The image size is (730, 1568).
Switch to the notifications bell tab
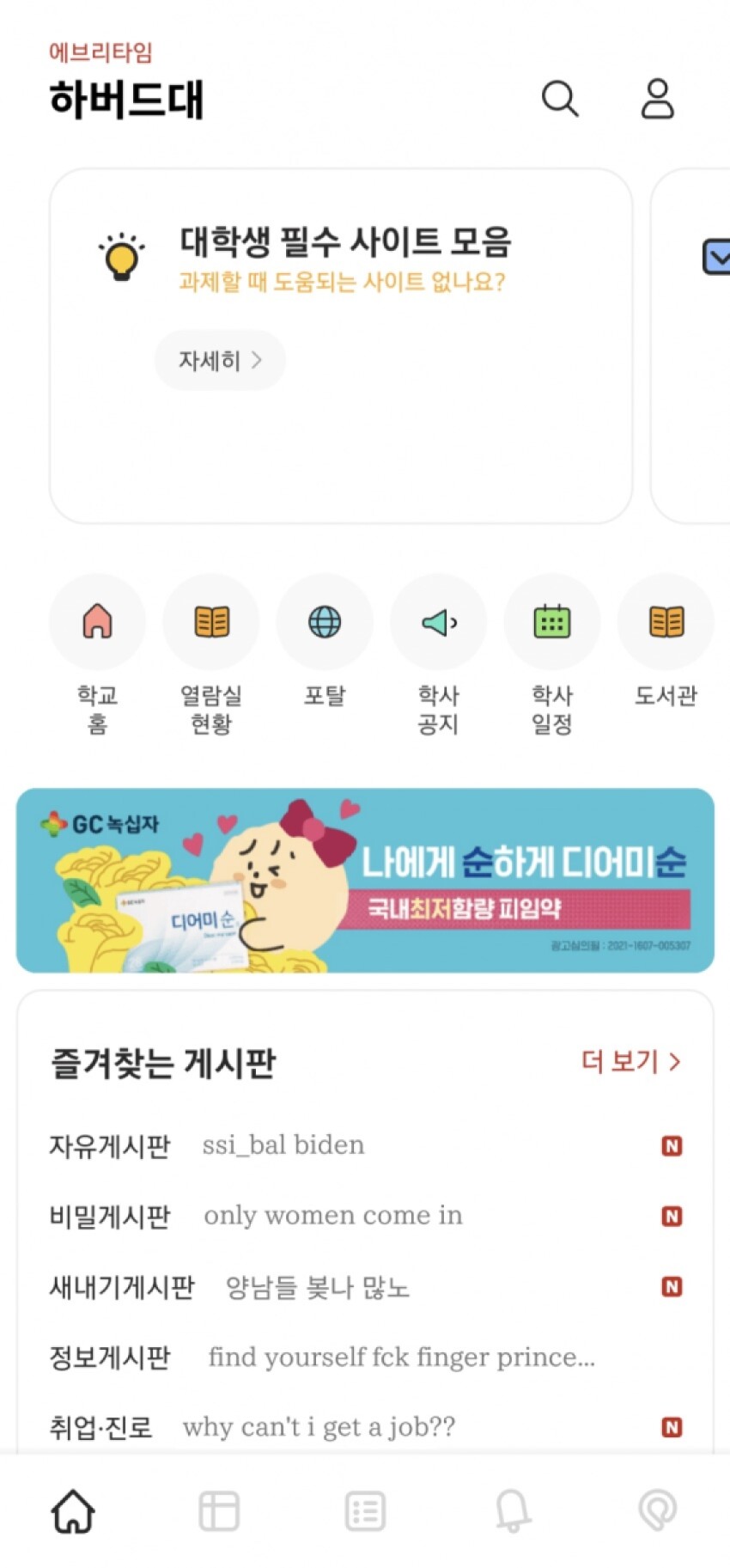tap(512, 1510)
